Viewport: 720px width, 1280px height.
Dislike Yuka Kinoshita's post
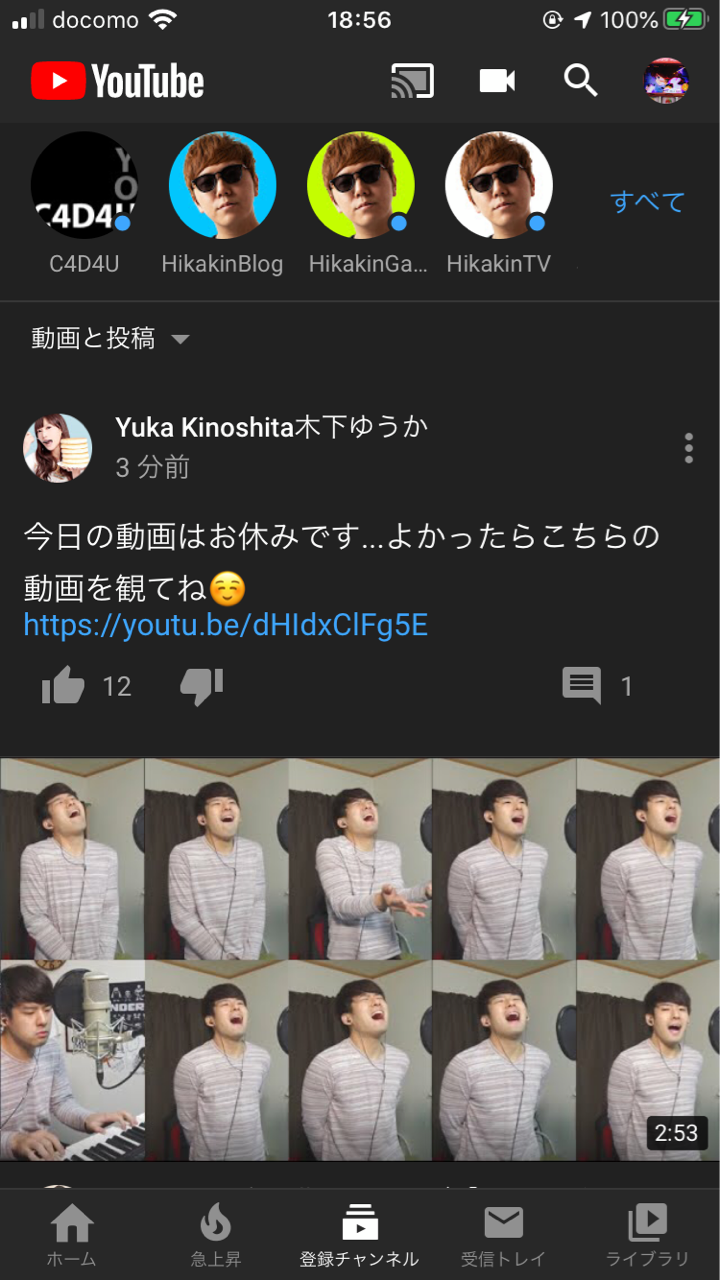tap(201, 687)
